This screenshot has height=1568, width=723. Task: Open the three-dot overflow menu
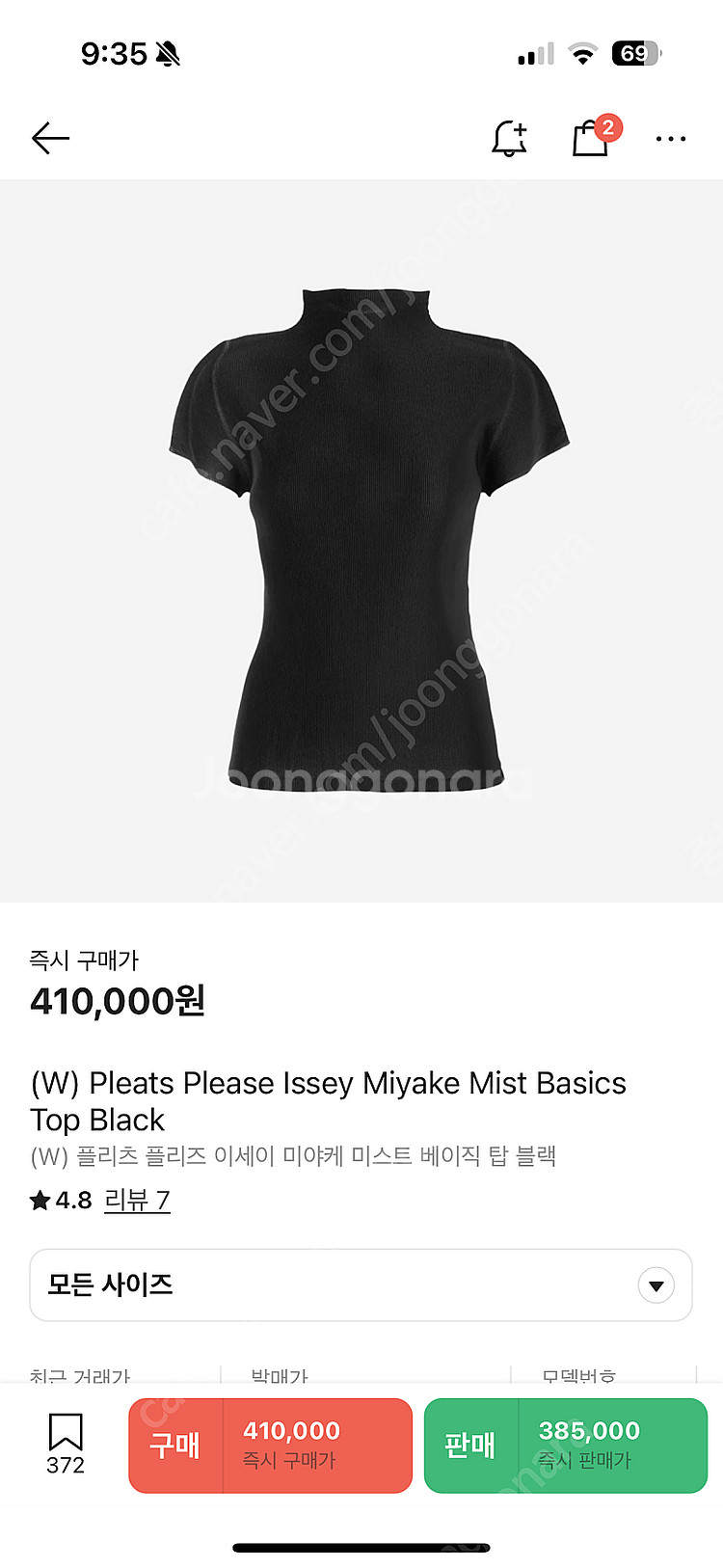coord(671,139)
